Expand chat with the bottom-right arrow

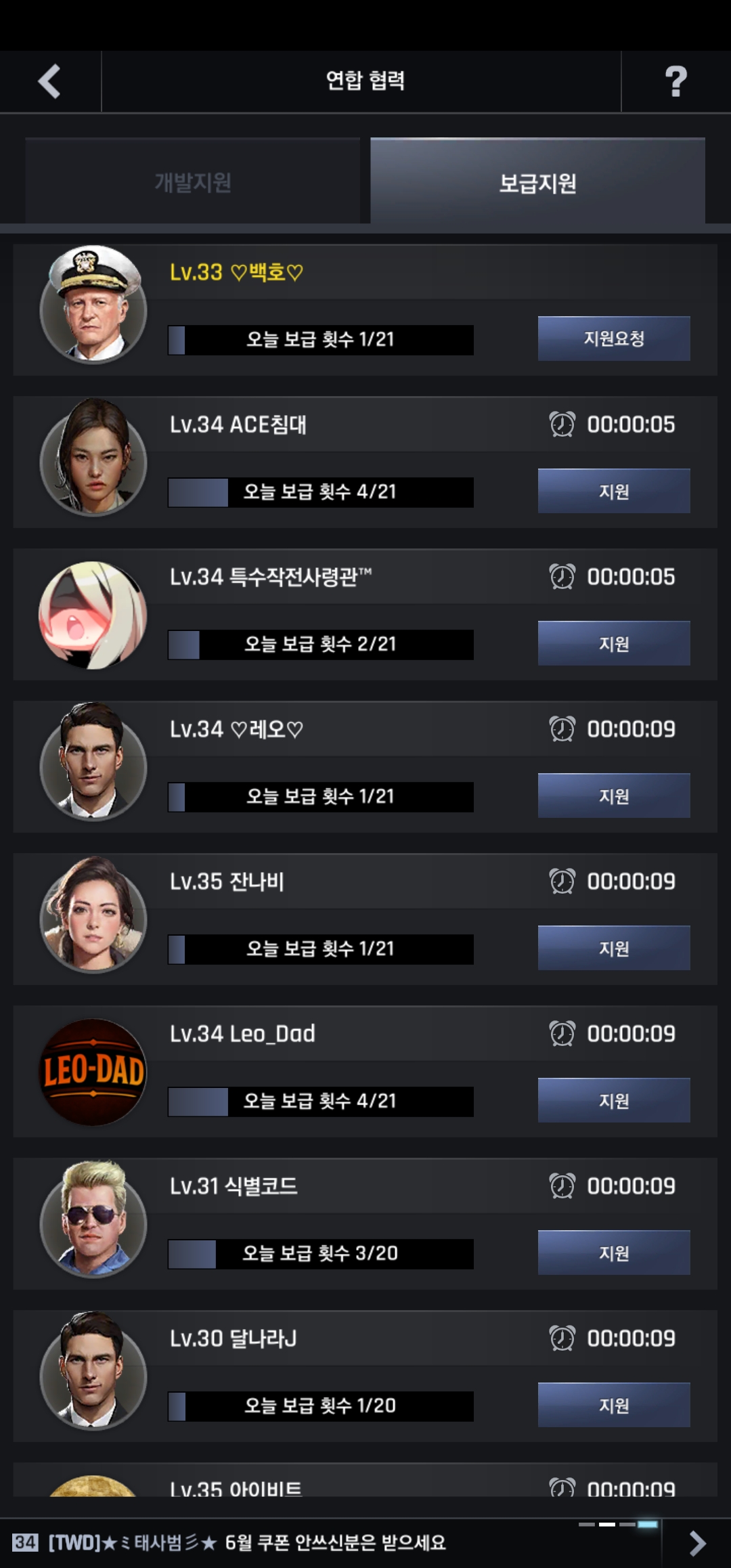point(697,1543)
